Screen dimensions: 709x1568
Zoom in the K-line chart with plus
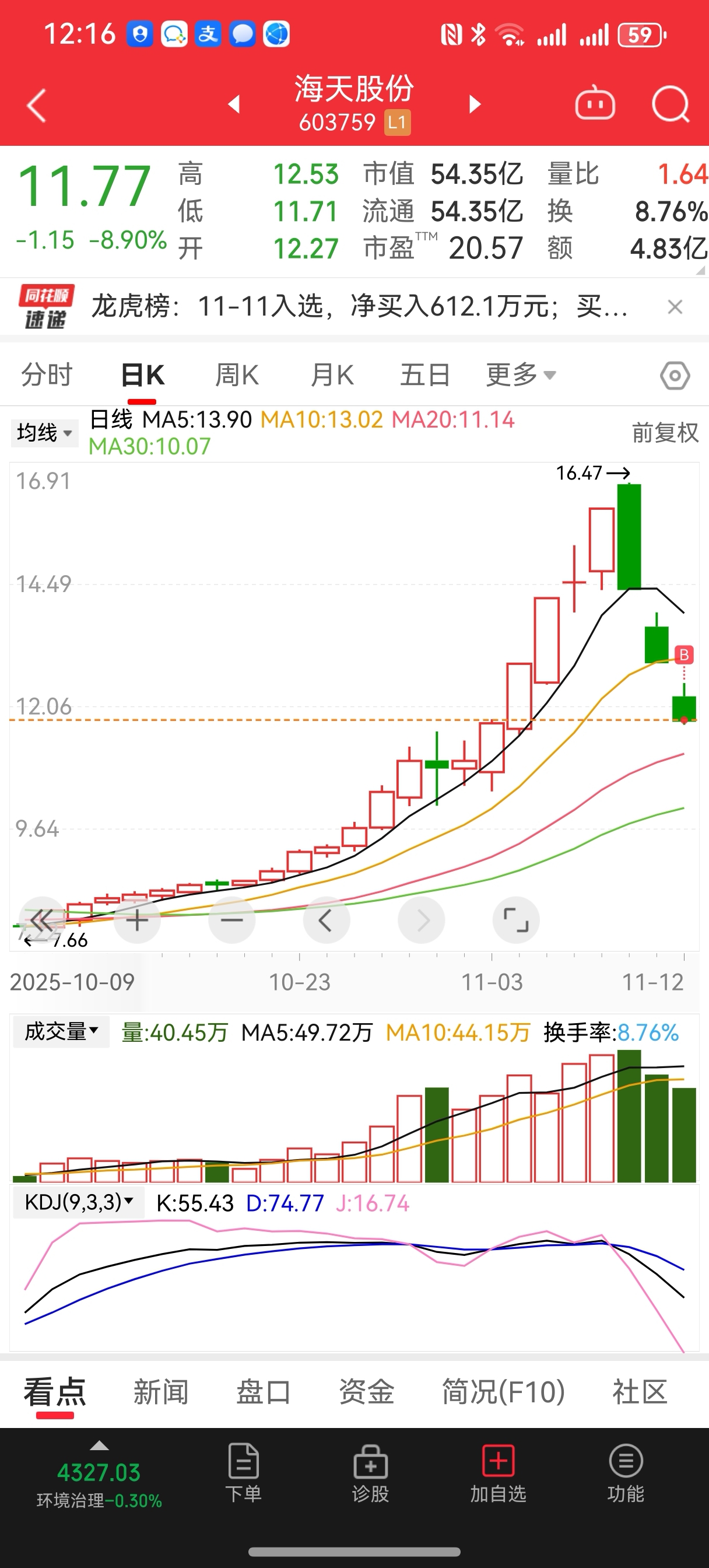pos(137,921)
